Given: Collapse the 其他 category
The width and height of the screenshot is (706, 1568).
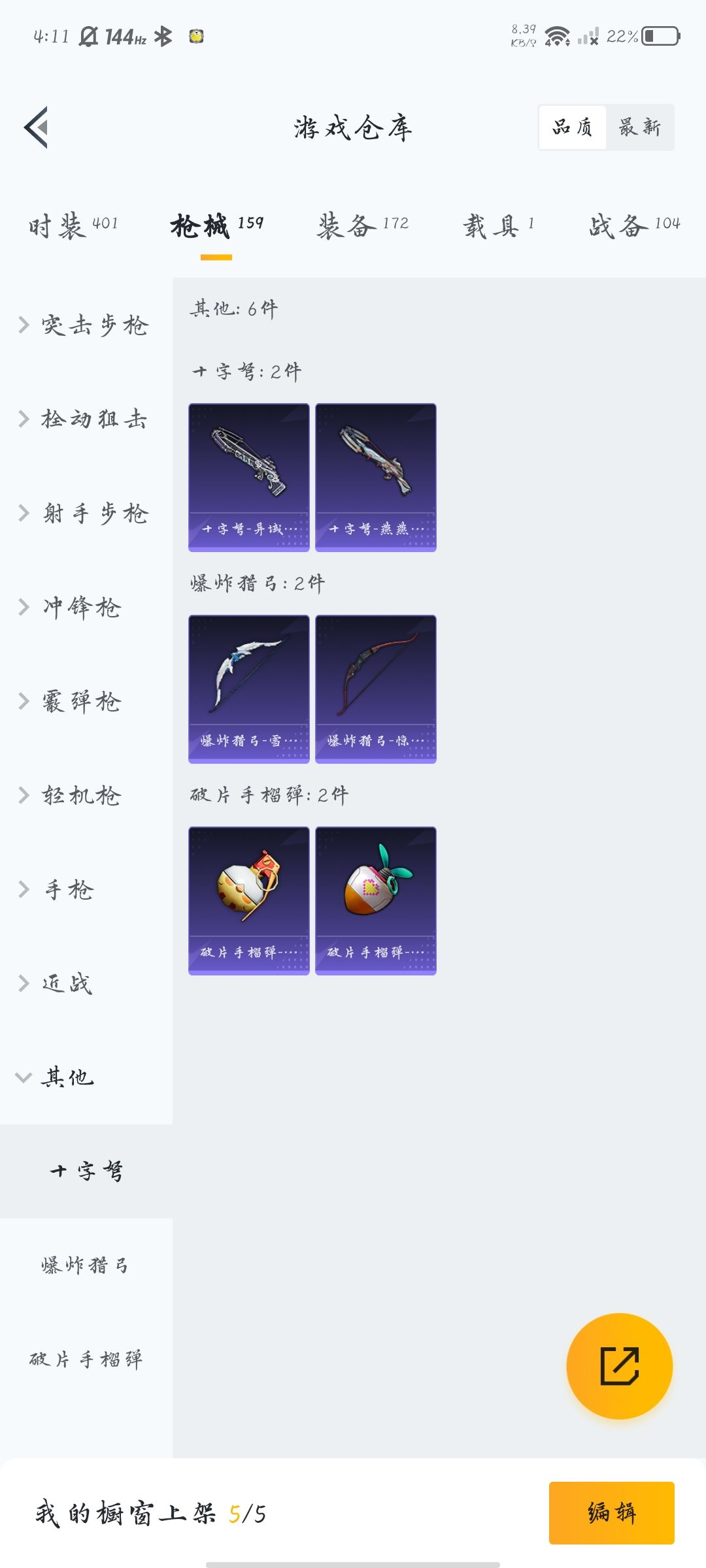Looking at the screenshot, I should (x=59, y=1077).
